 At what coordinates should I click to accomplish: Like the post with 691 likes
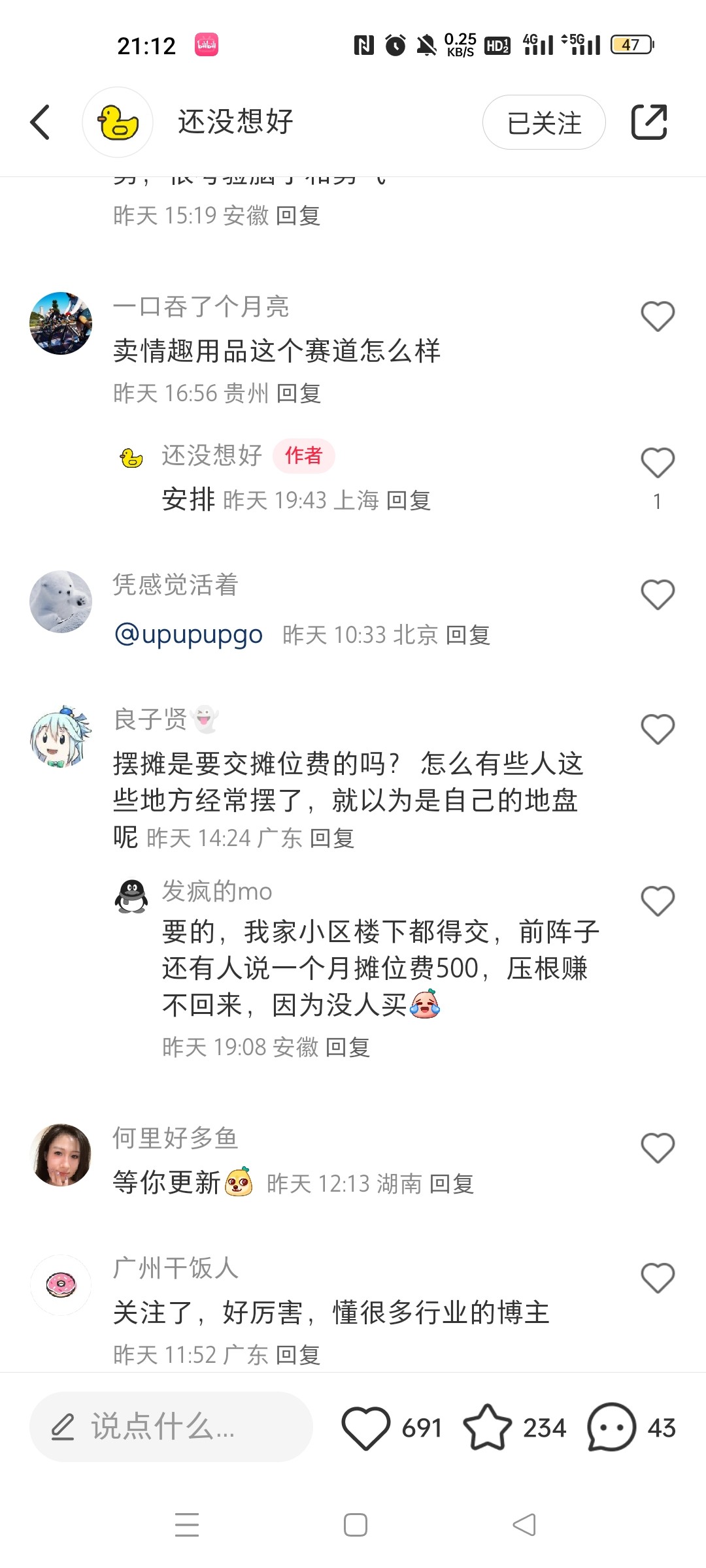pyautogui.click(x=366, y=1428)
